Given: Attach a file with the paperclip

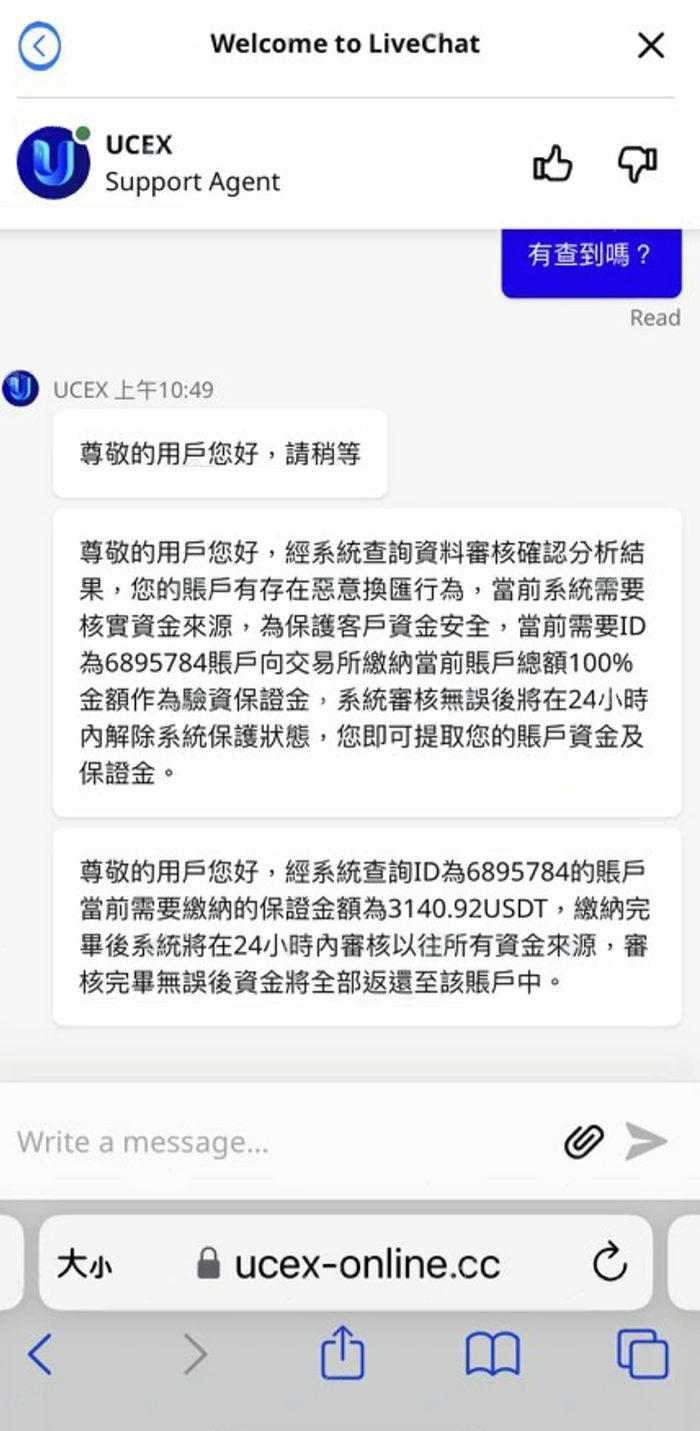Looking at the screenshot, I should pos(584,1141).
